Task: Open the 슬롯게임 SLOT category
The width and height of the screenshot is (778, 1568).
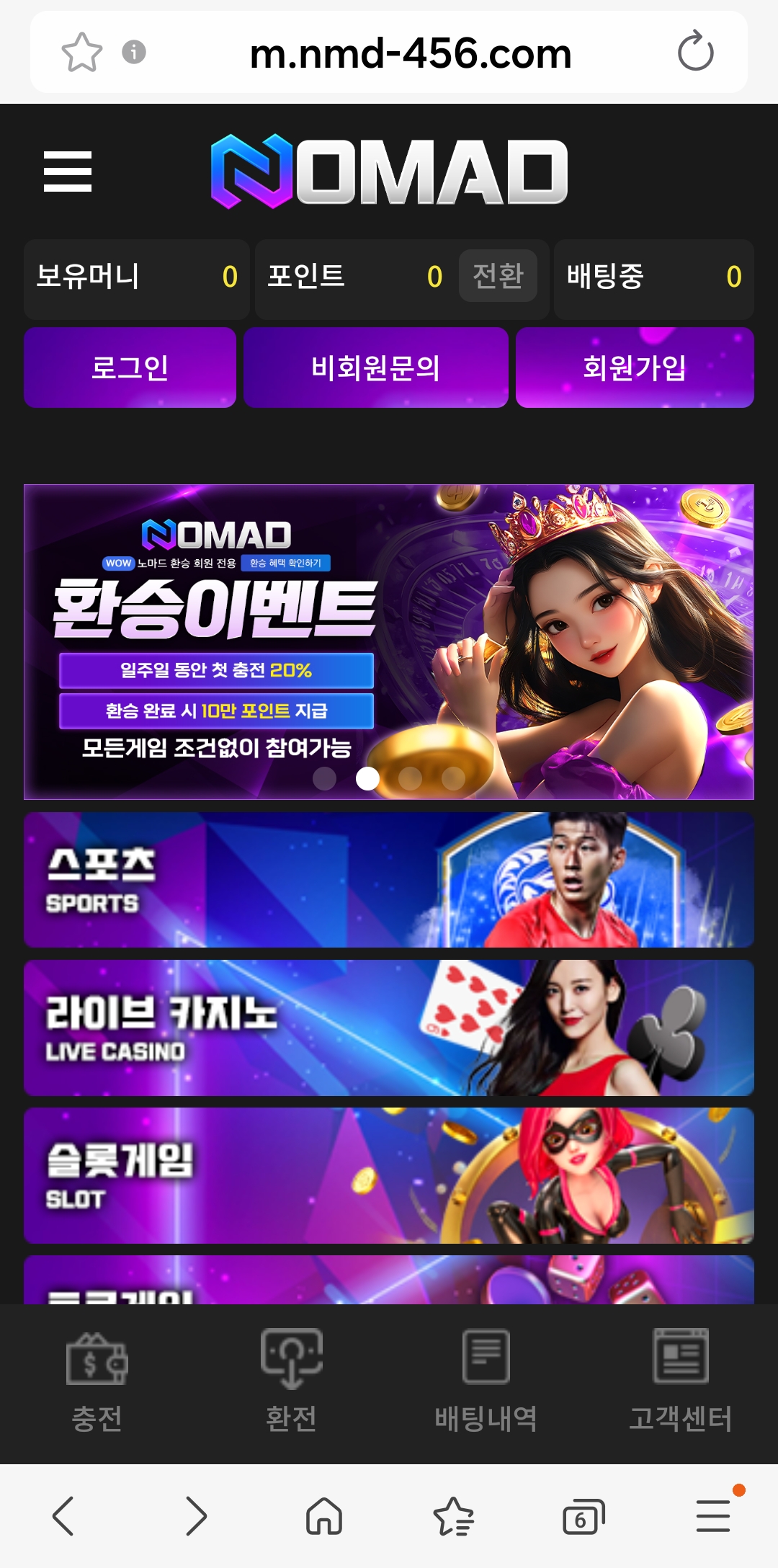Action: (389, 1175)
